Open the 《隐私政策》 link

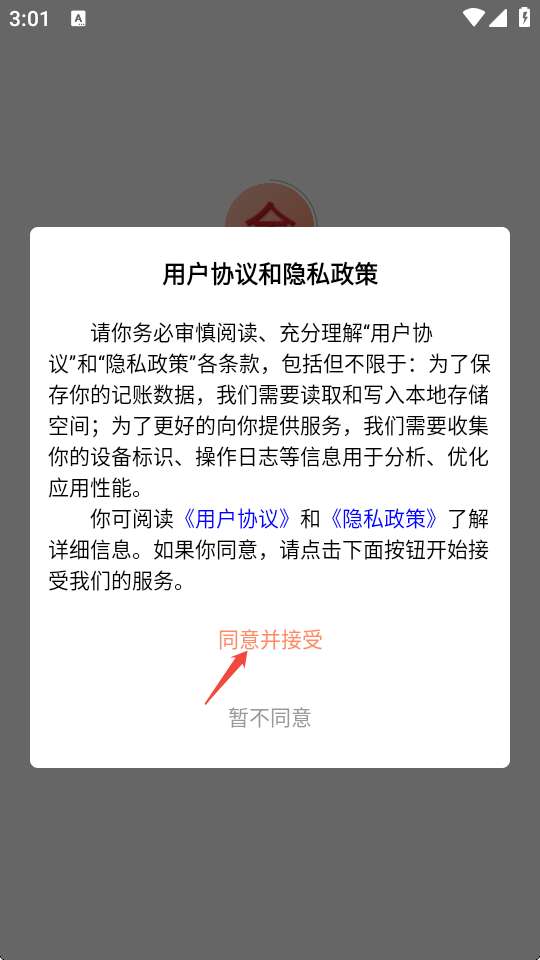pos(384,519)
